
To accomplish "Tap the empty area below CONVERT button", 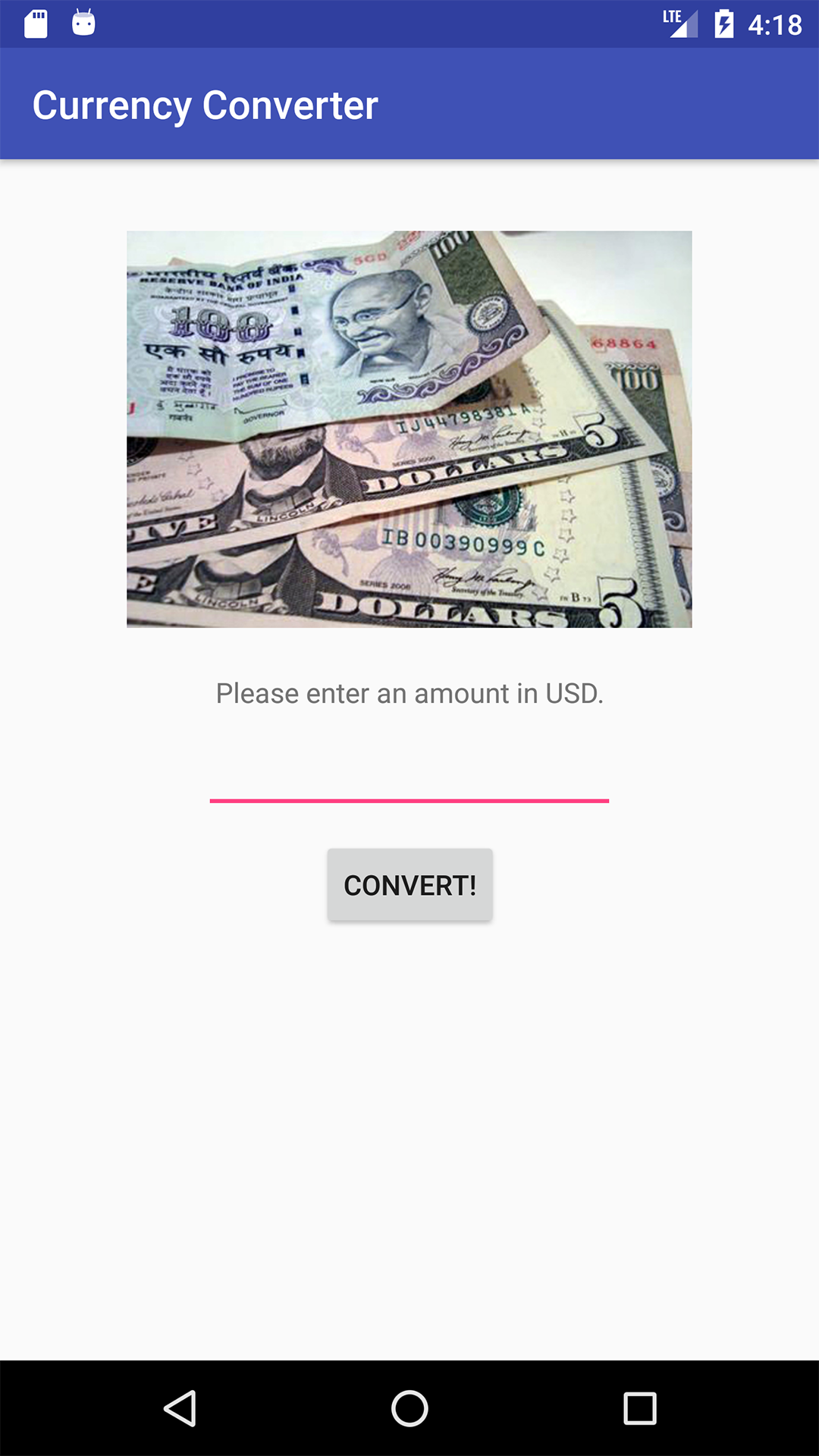I will point(409,1137).
